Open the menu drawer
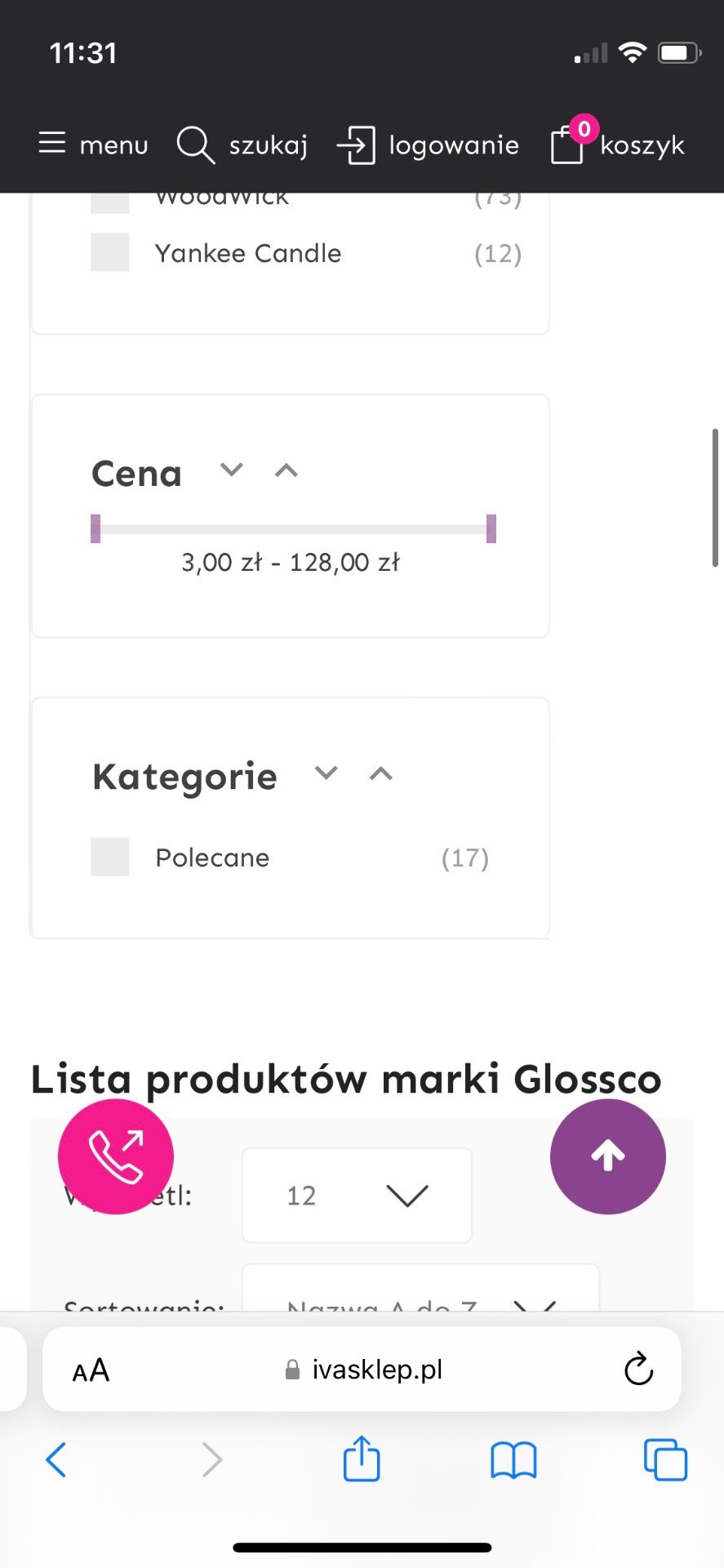This screenshot has height=1568, width=724. 93,145
